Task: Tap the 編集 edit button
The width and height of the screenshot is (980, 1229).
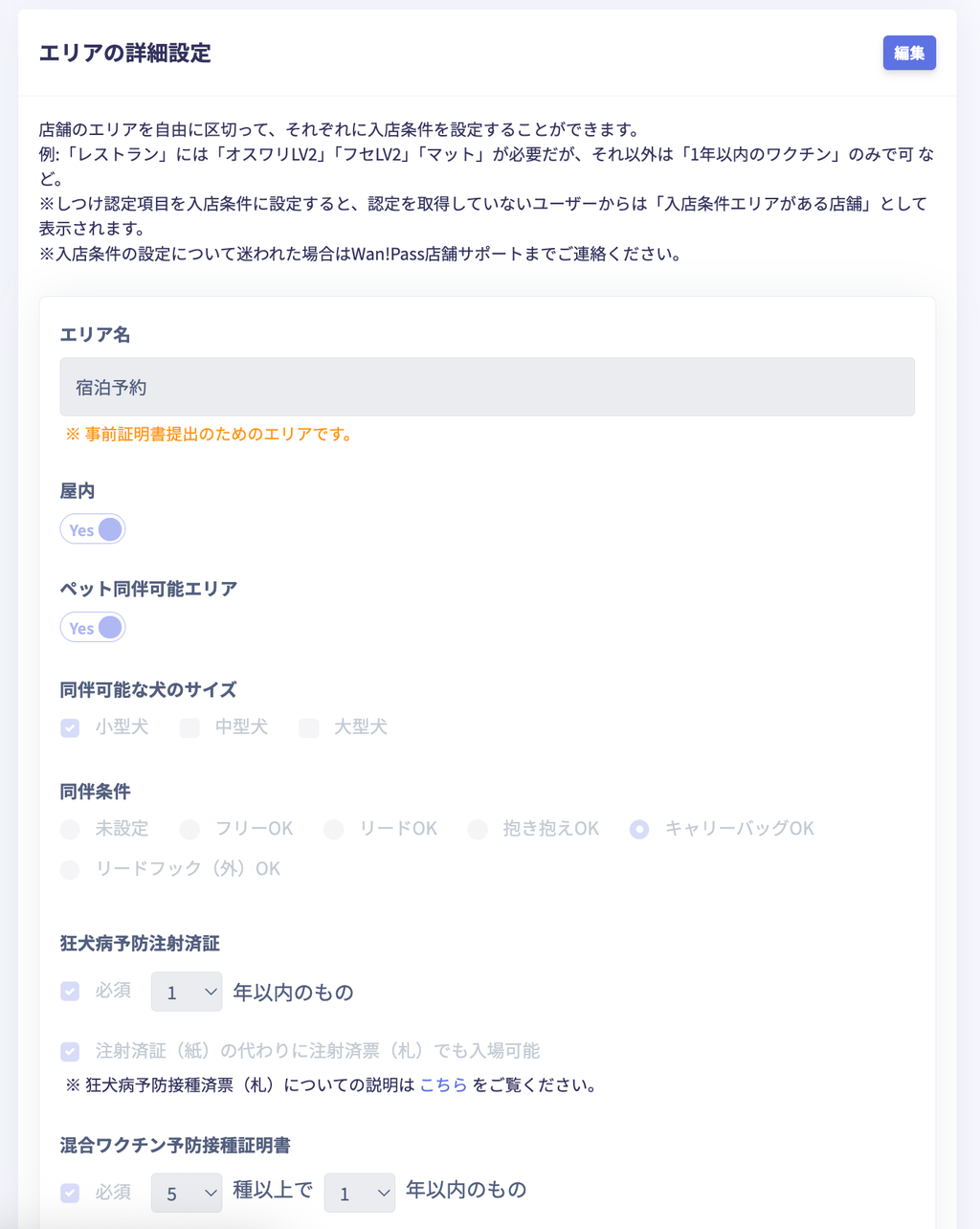Action: [908, 53]
